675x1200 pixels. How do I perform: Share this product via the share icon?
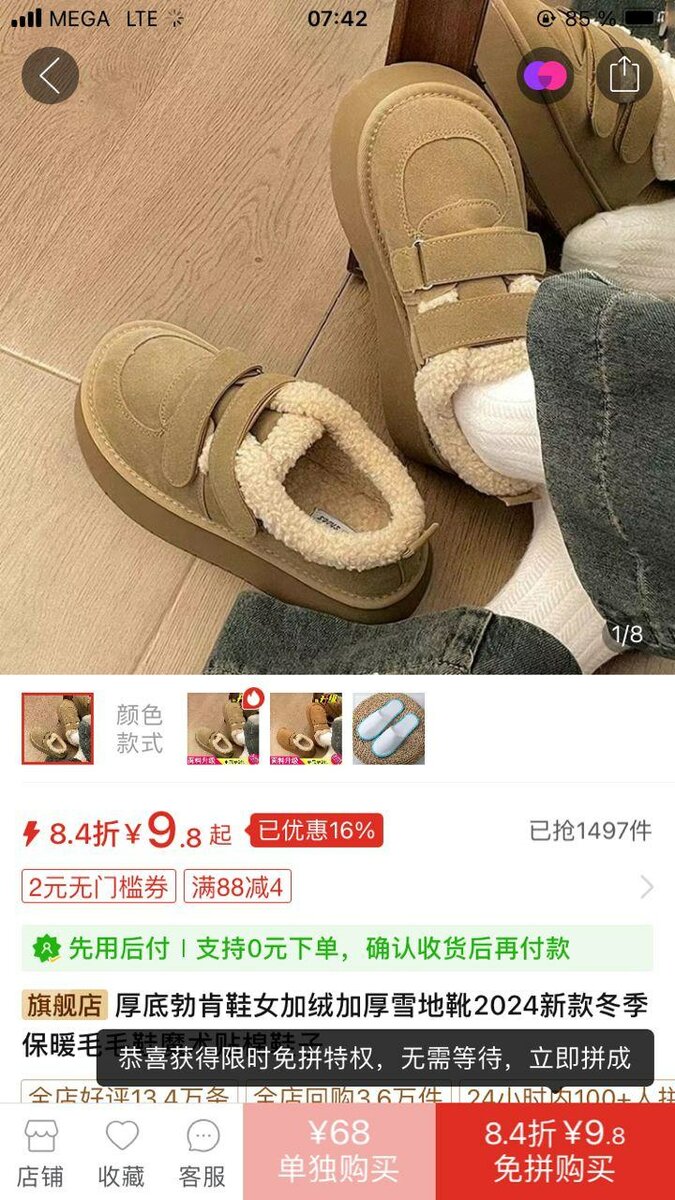(624, 75)
